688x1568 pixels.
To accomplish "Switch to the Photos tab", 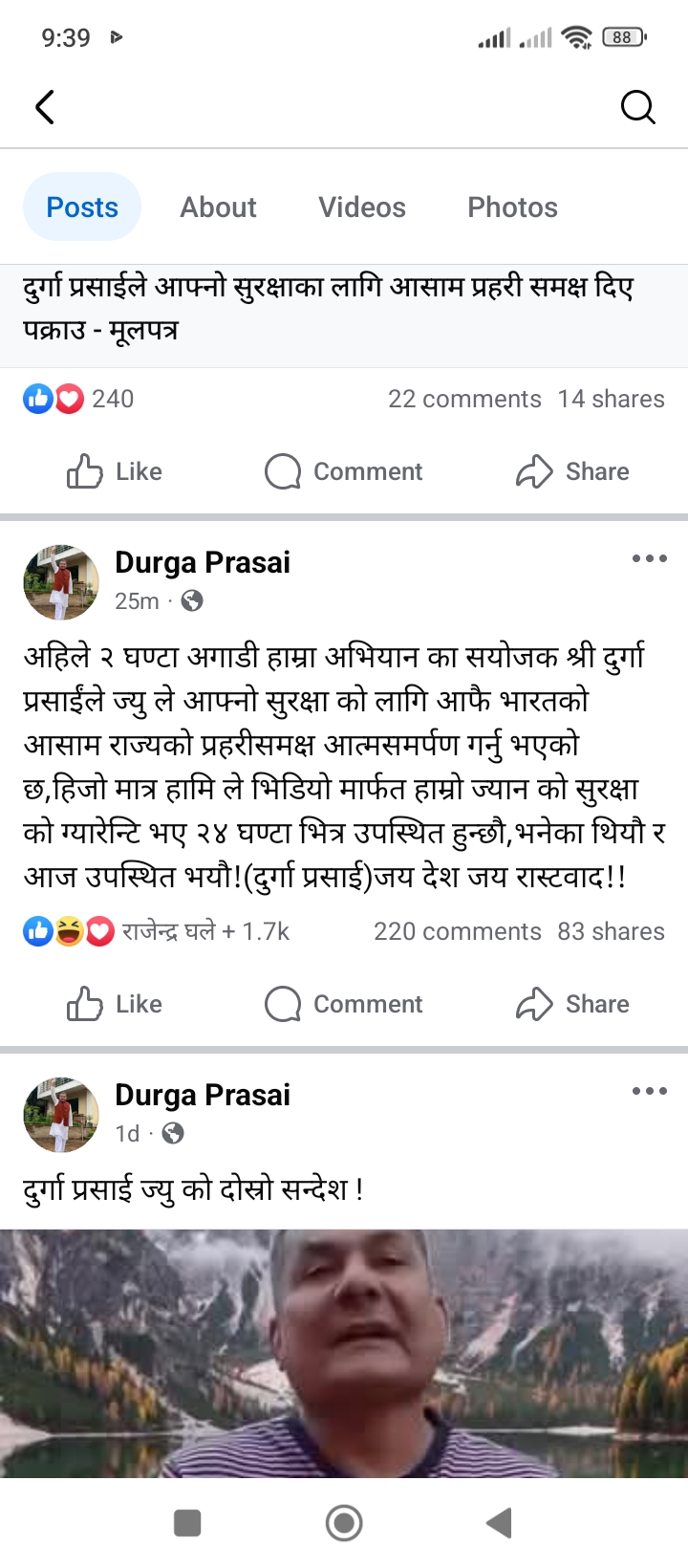I will 512,207.
